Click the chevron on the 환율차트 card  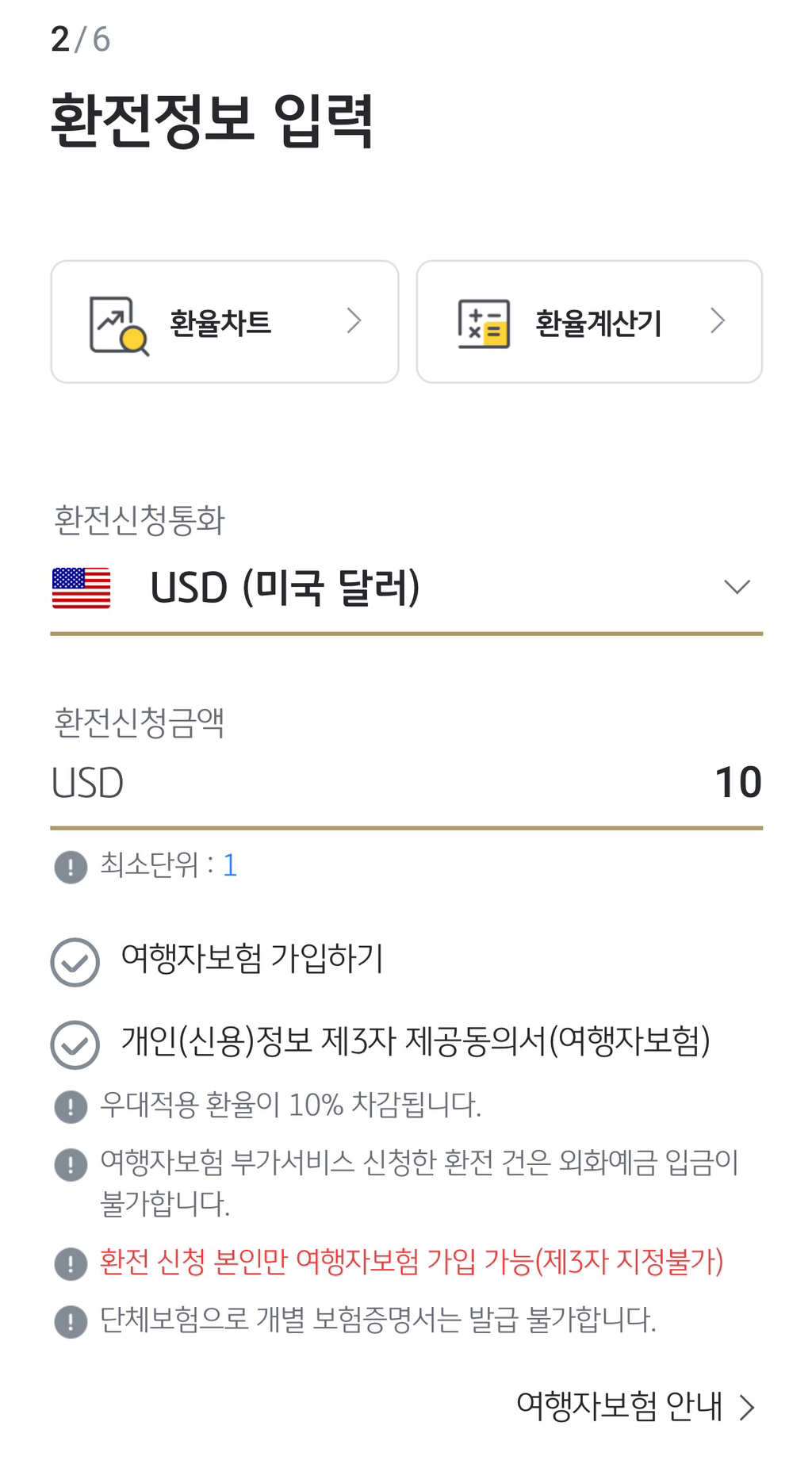coord(355,321)
